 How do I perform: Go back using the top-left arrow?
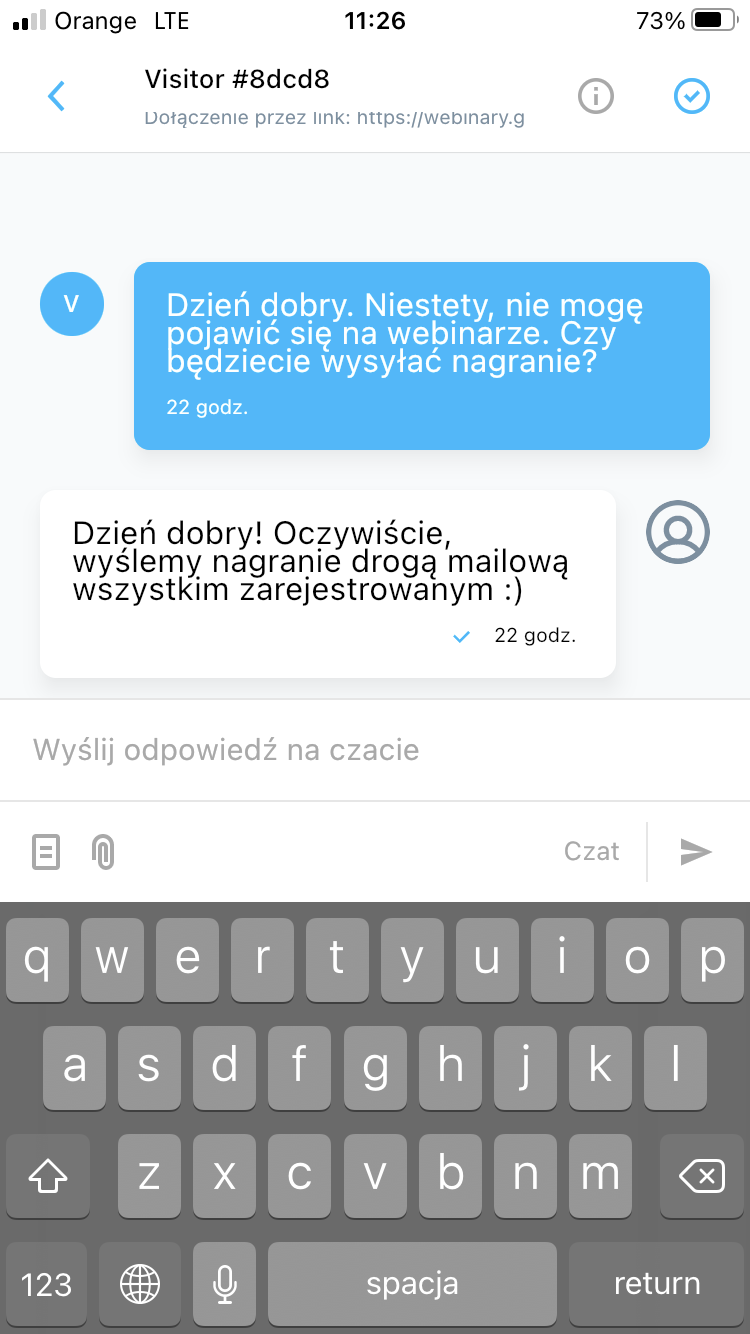click(x=57, y=96)
